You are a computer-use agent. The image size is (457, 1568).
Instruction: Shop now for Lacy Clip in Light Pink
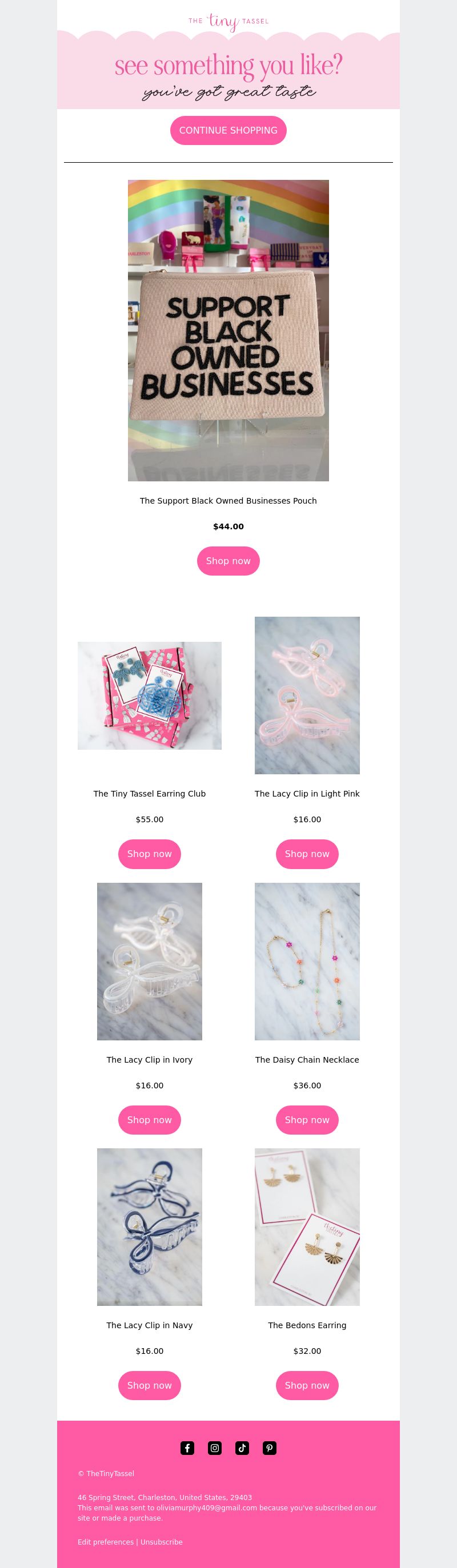pos(307,854)
